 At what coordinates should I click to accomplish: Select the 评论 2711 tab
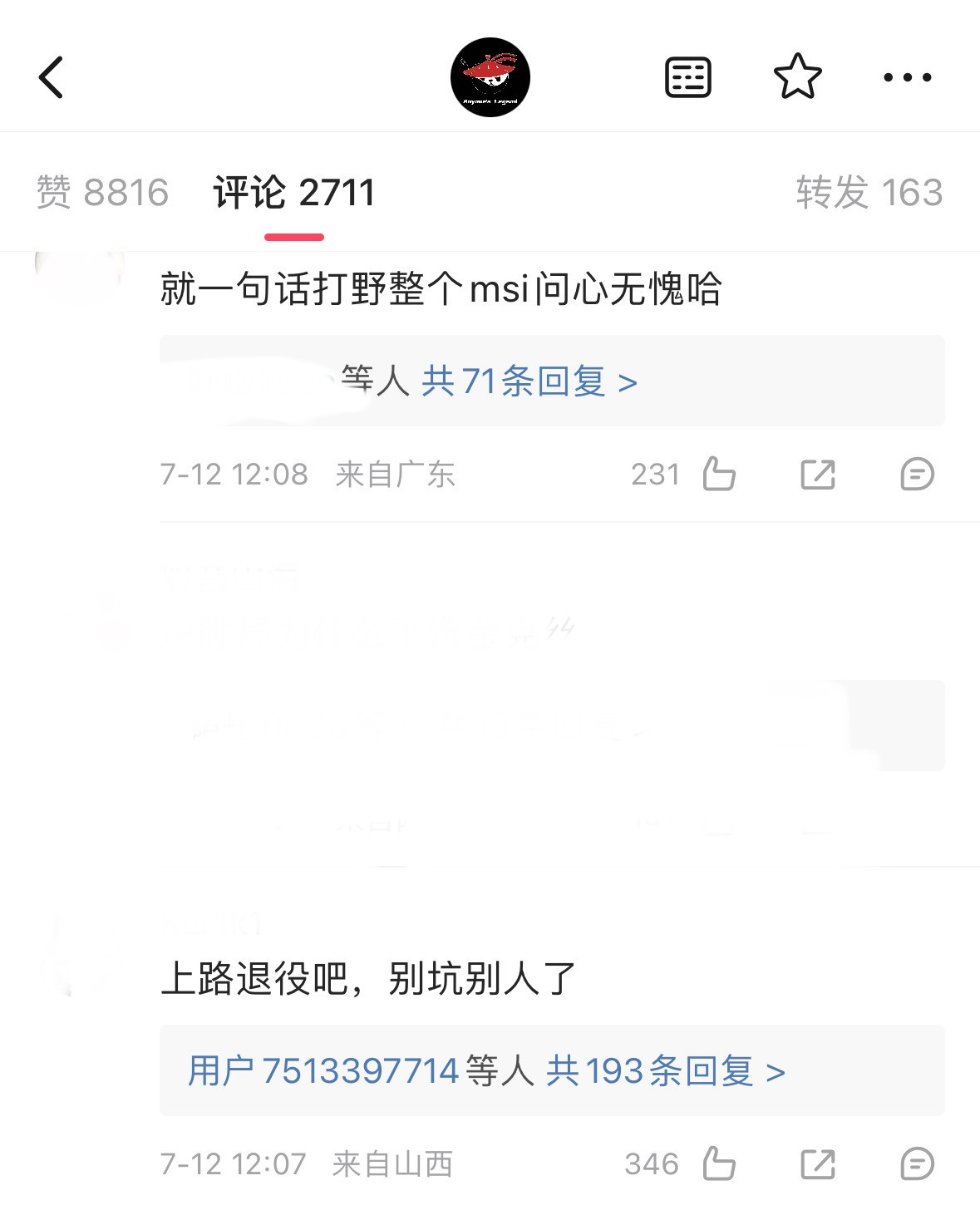(294, 193)
